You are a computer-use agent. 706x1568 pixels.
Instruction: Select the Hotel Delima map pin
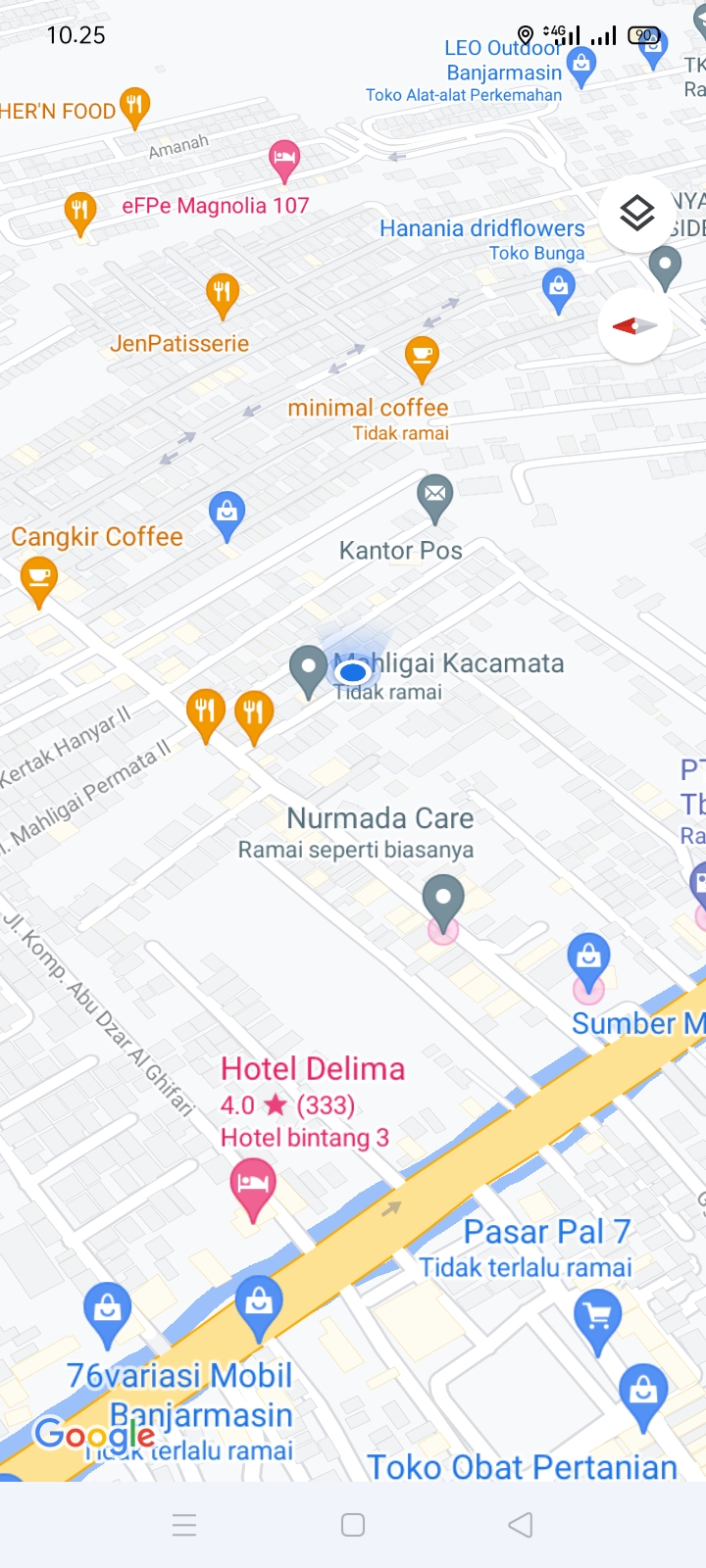253,1185
